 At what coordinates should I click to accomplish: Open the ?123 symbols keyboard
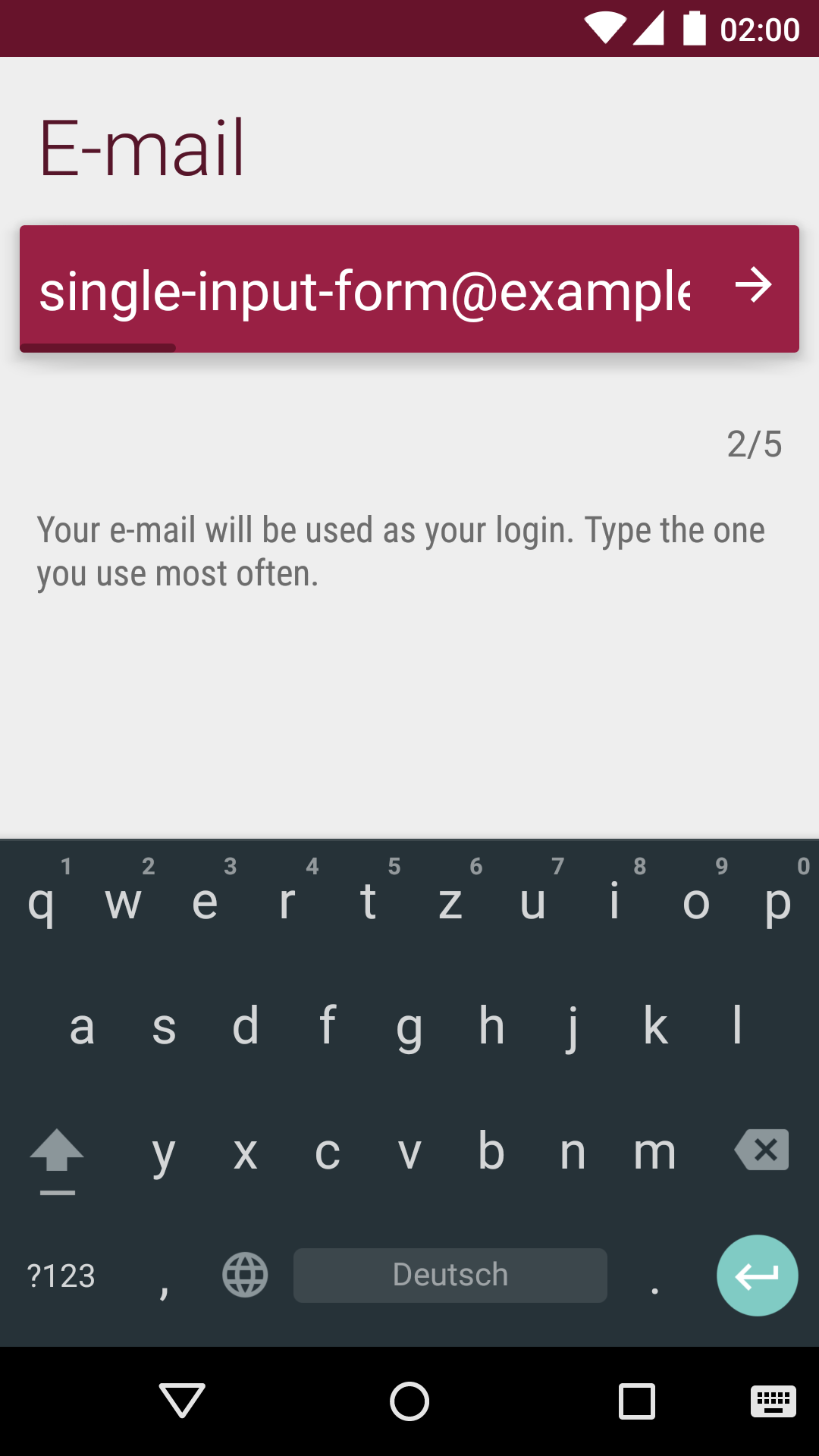(x=61, y=1276)
